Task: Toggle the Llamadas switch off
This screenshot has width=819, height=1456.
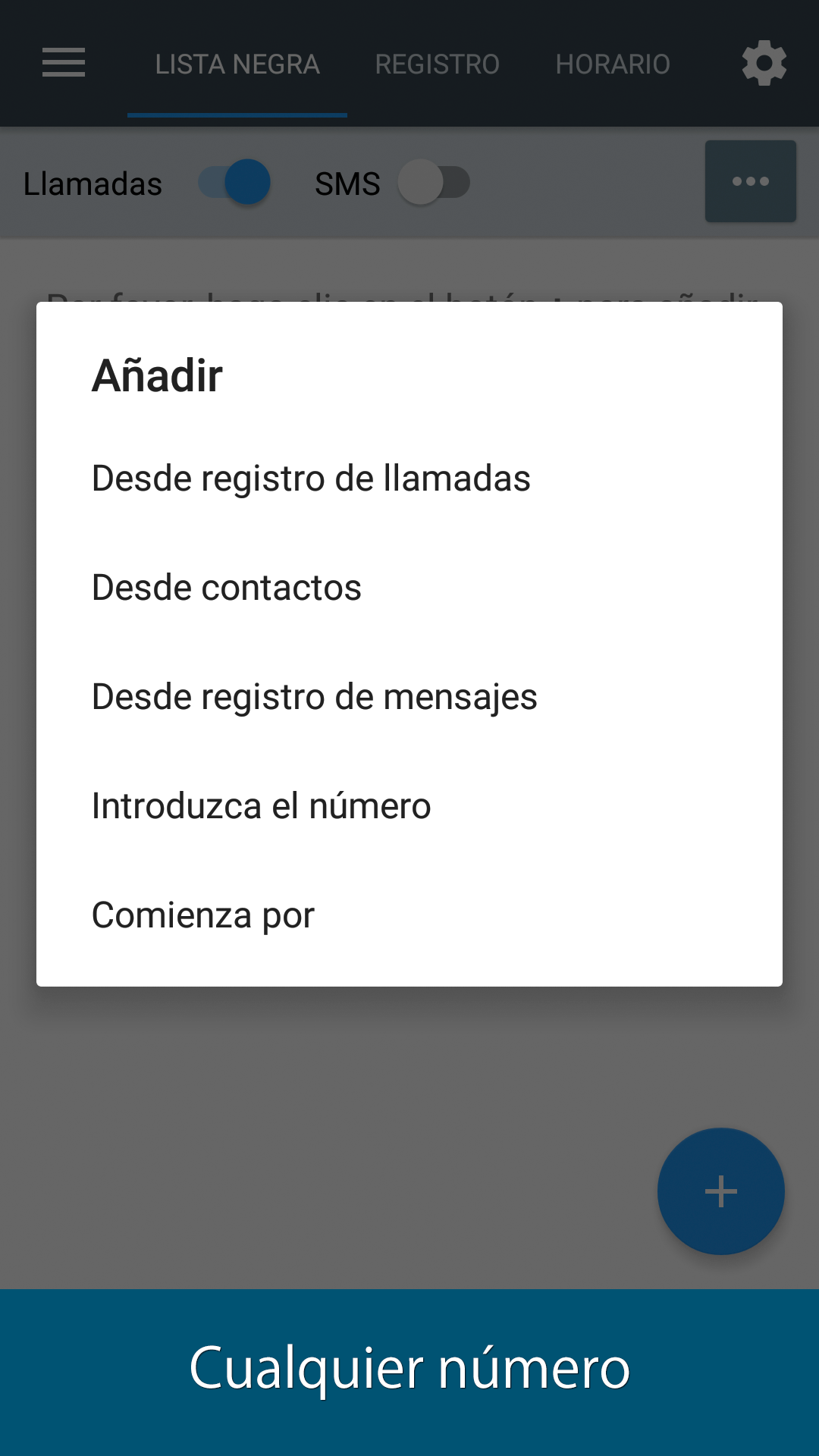Action: coord(234,182)
